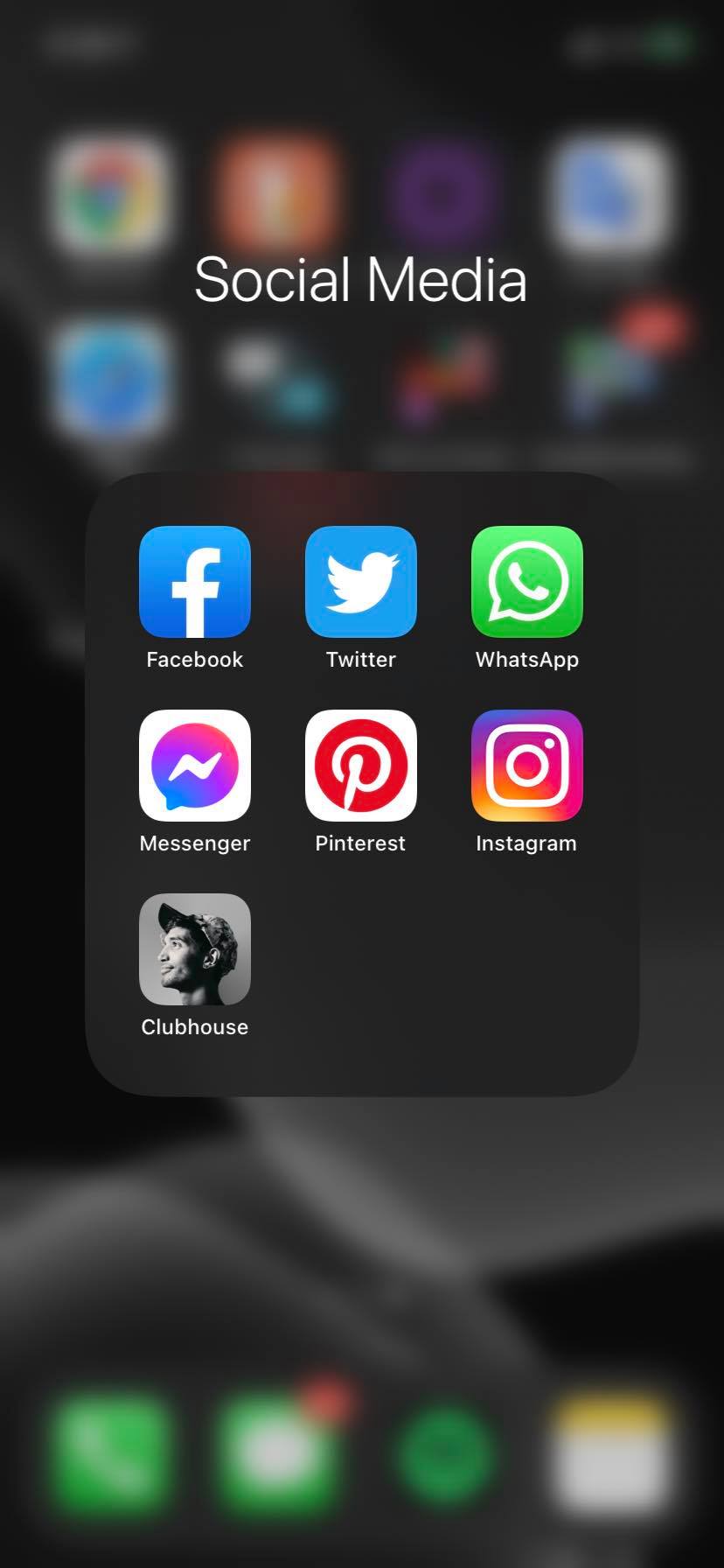724x1568 pixels.
Task: Open WhatsApp
Action: pos(527,581)
